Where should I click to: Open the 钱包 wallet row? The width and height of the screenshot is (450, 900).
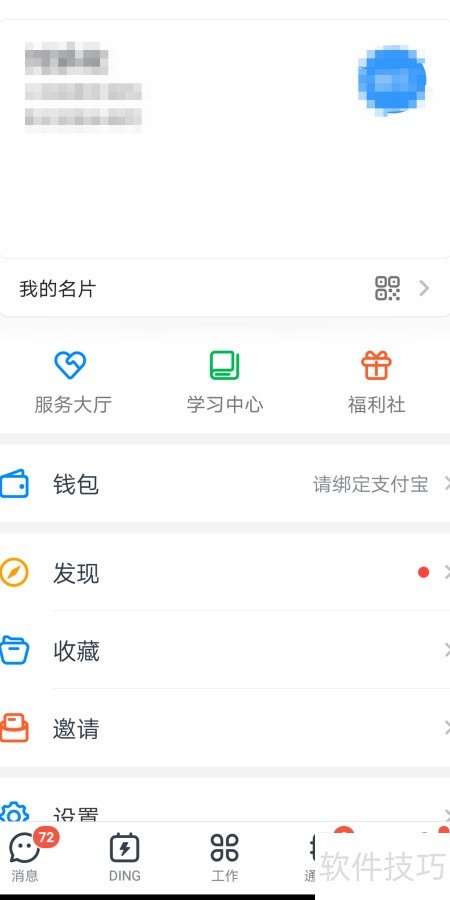[225, 484]
